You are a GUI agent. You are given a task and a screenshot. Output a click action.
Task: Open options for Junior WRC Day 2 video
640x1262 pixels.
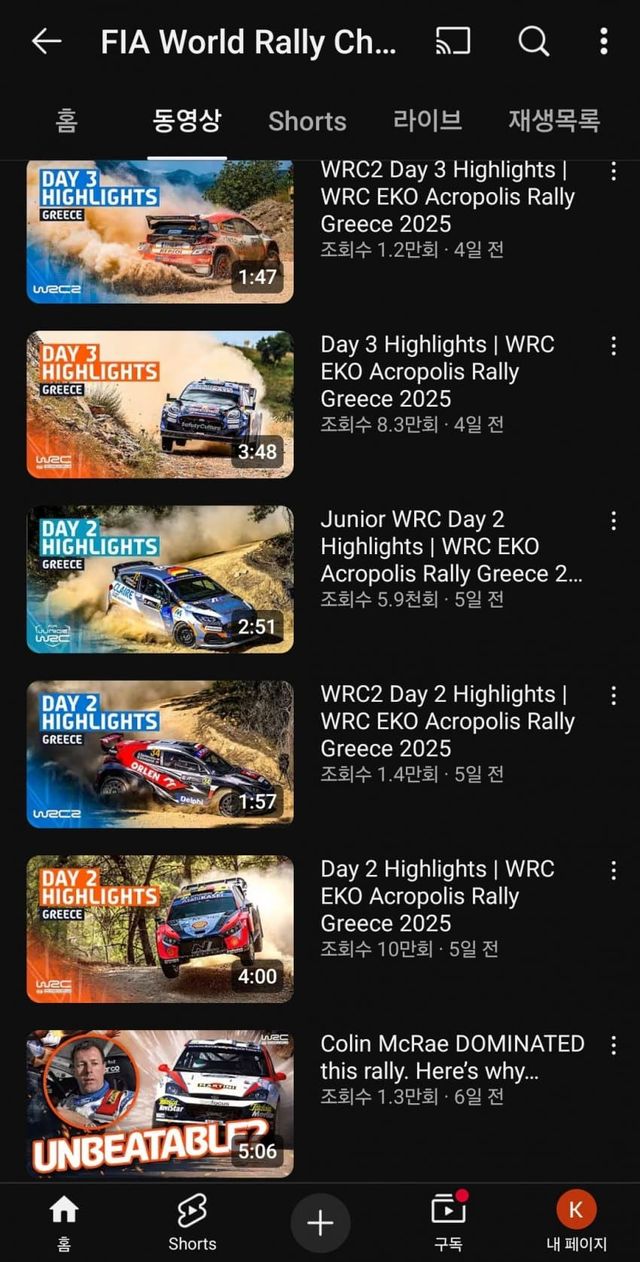pyautogui.click(x=613, y=521)
